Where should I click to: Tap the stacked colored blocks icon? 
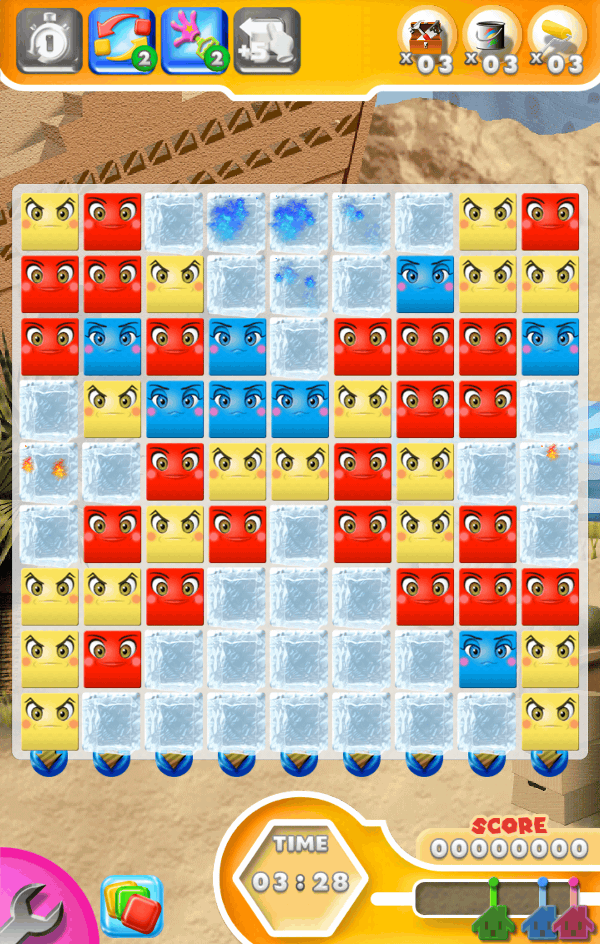pos(131,906)
